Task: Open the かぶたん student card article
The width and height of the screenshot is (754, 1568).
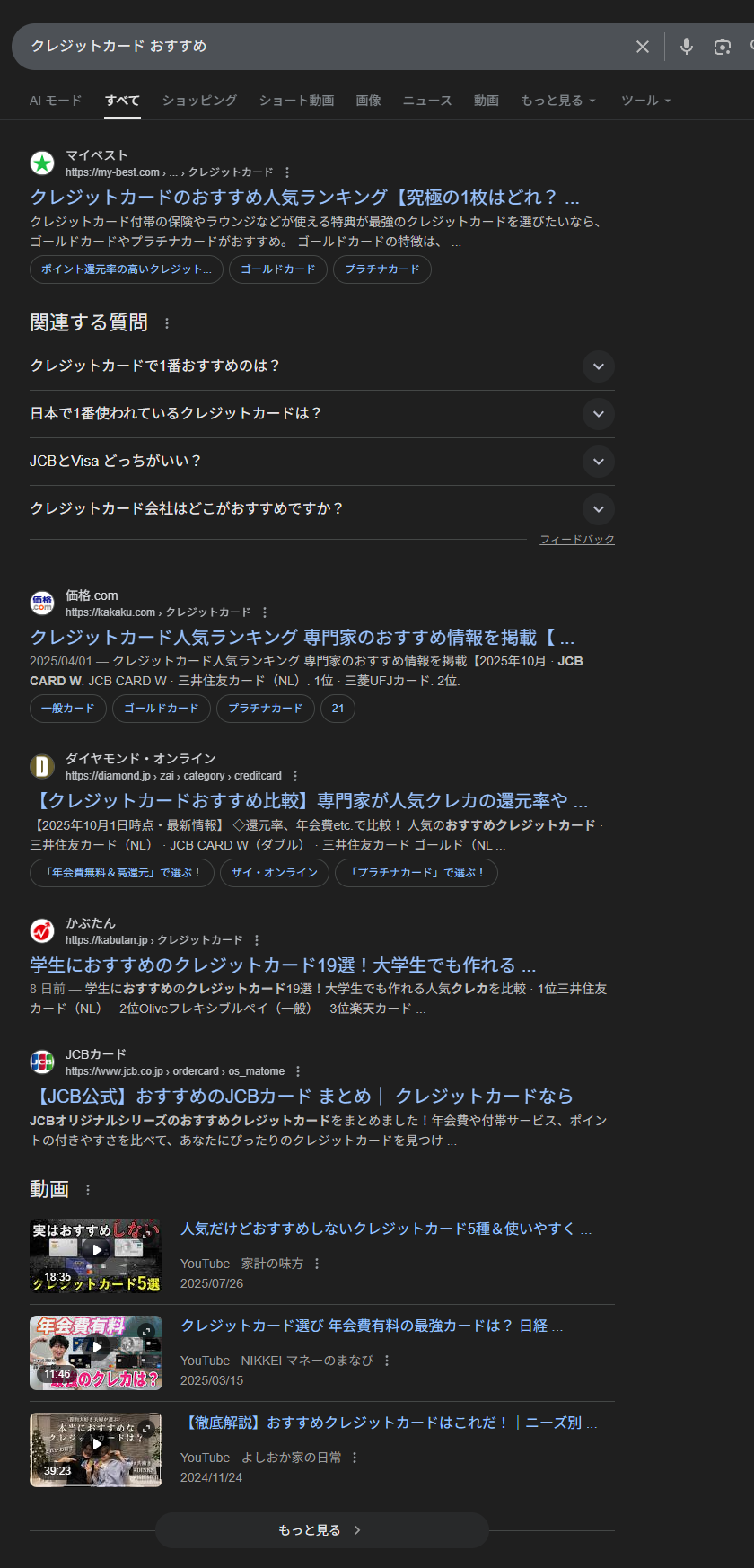Action: tap(283, 965)
